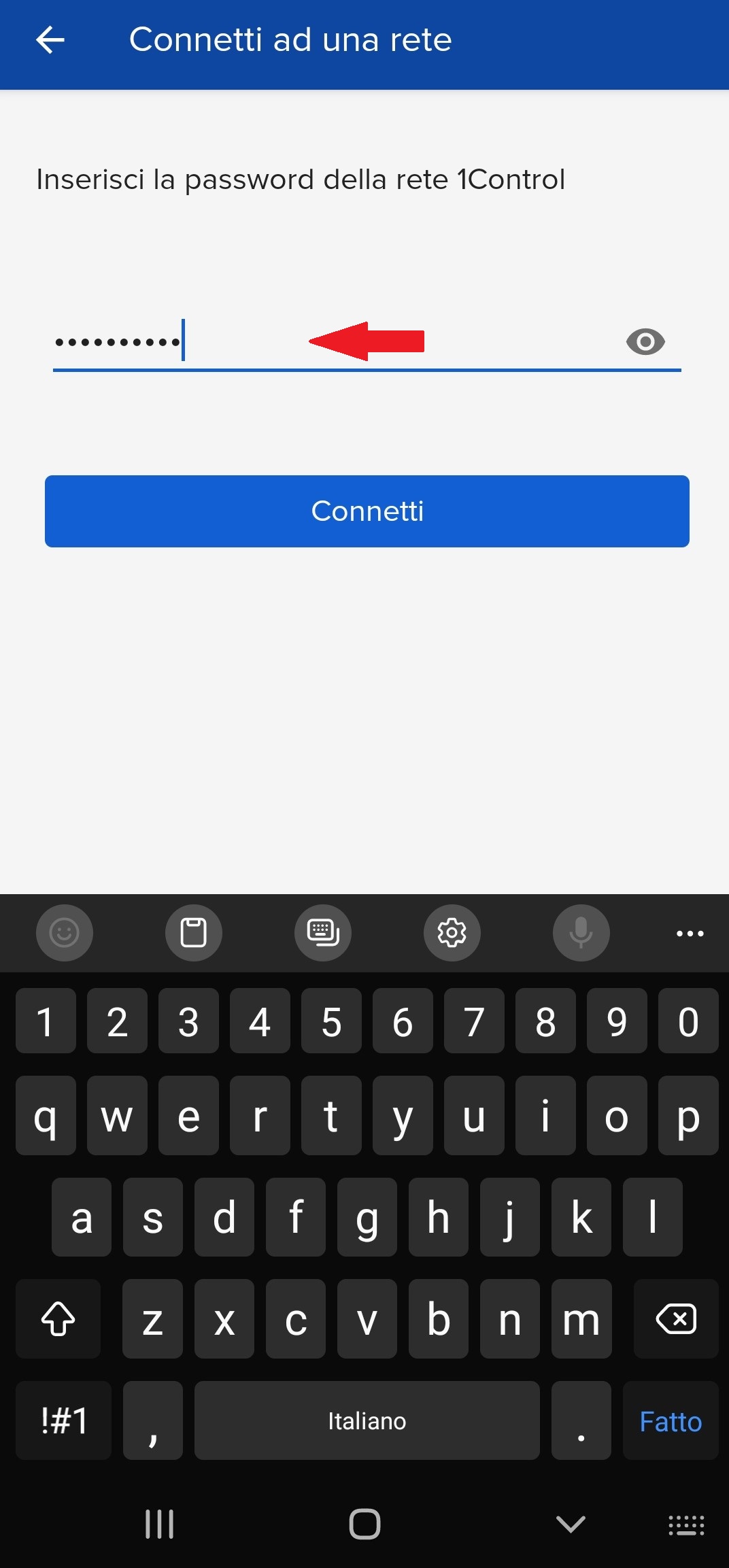
Task: Go back using the top arrow
Action: 50,40
